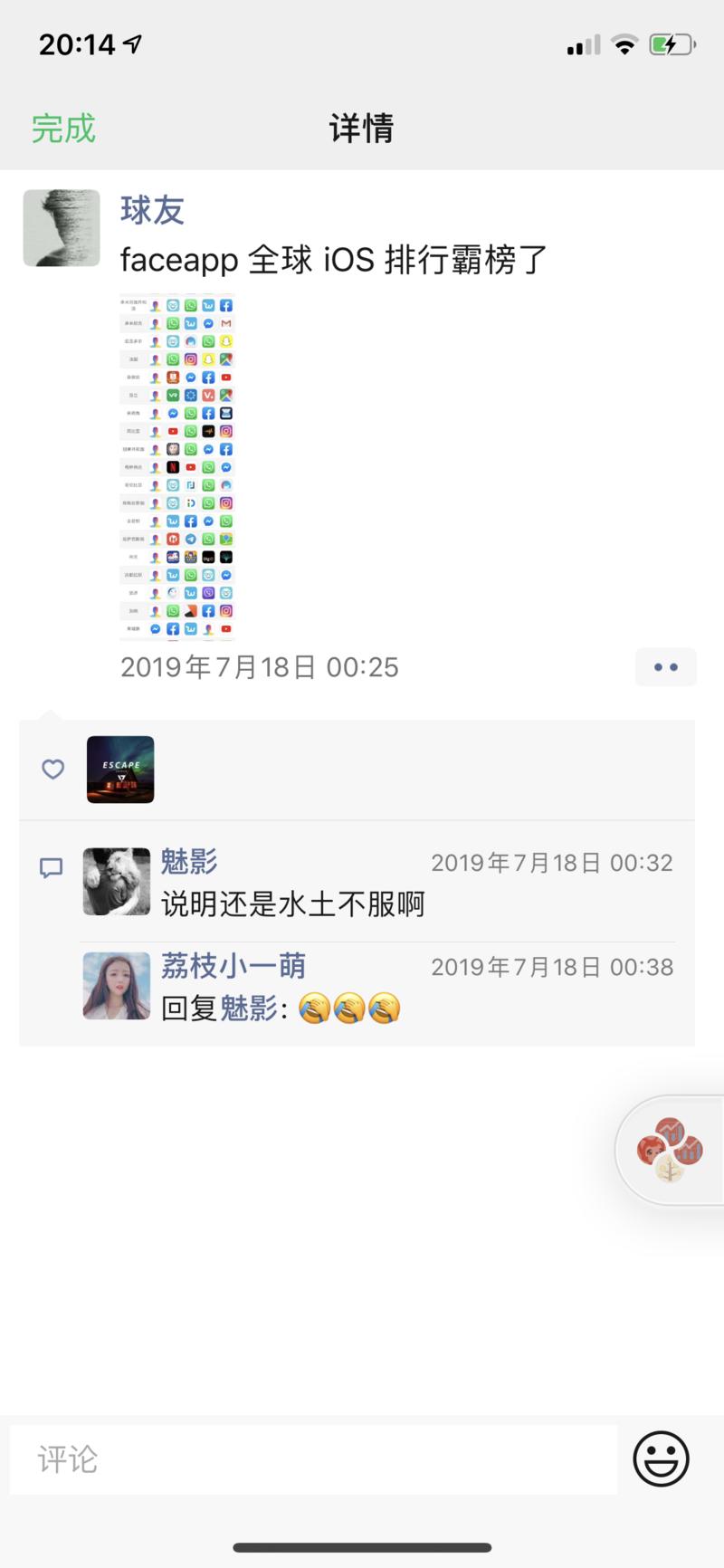The width and height of the screenshot is (724, 1568).
Task: Open the post's two-dot more options menu
Action: click(666, 667)
